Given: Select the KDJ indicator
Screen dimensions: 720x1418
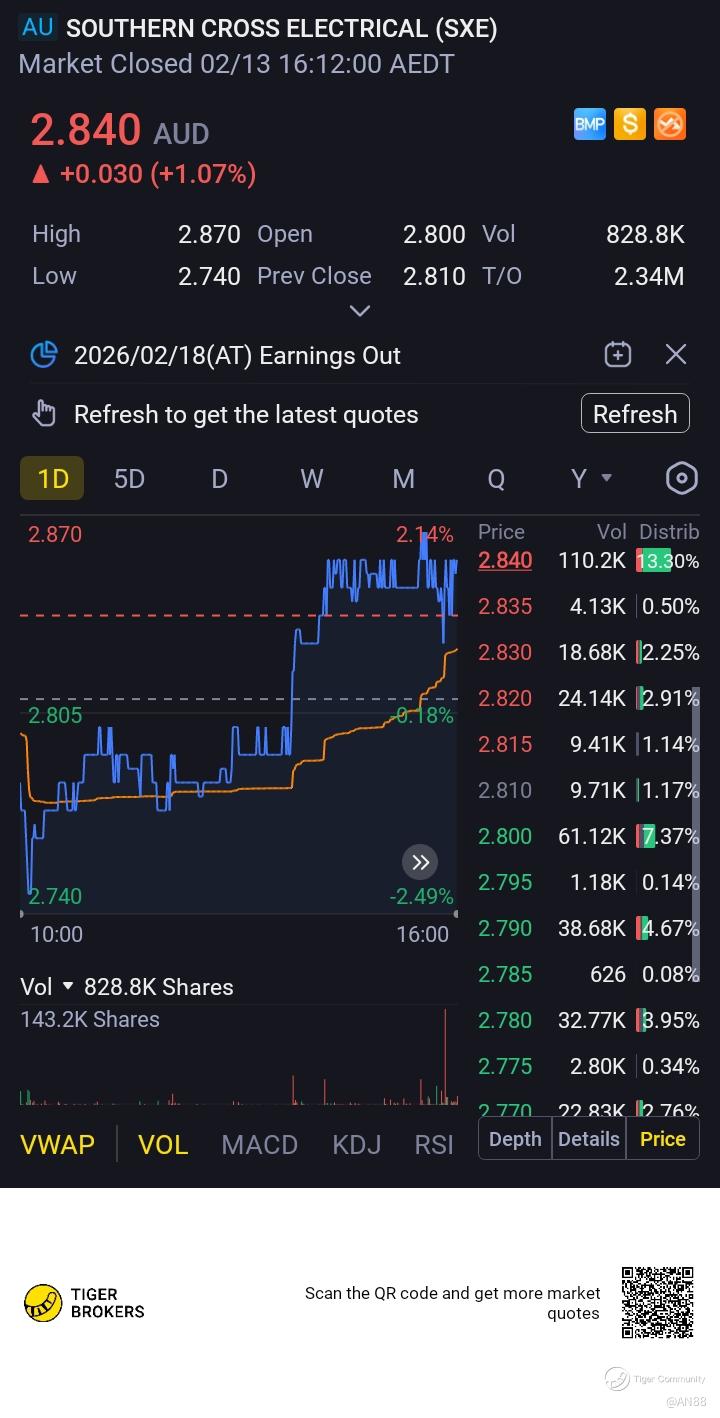Looking at the screenshot, I should [x=356, y=1144].
